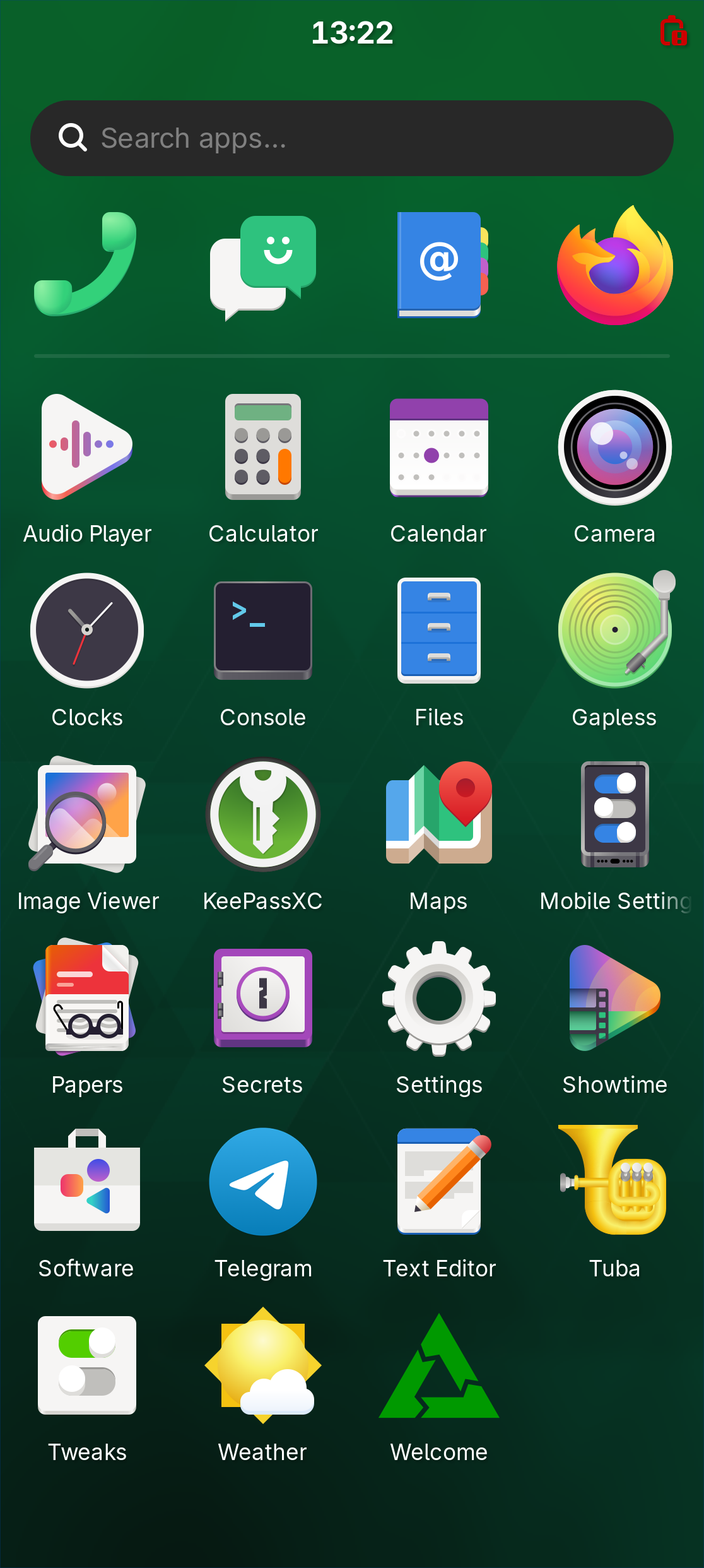Open the Settings gear app

[439, 998]
